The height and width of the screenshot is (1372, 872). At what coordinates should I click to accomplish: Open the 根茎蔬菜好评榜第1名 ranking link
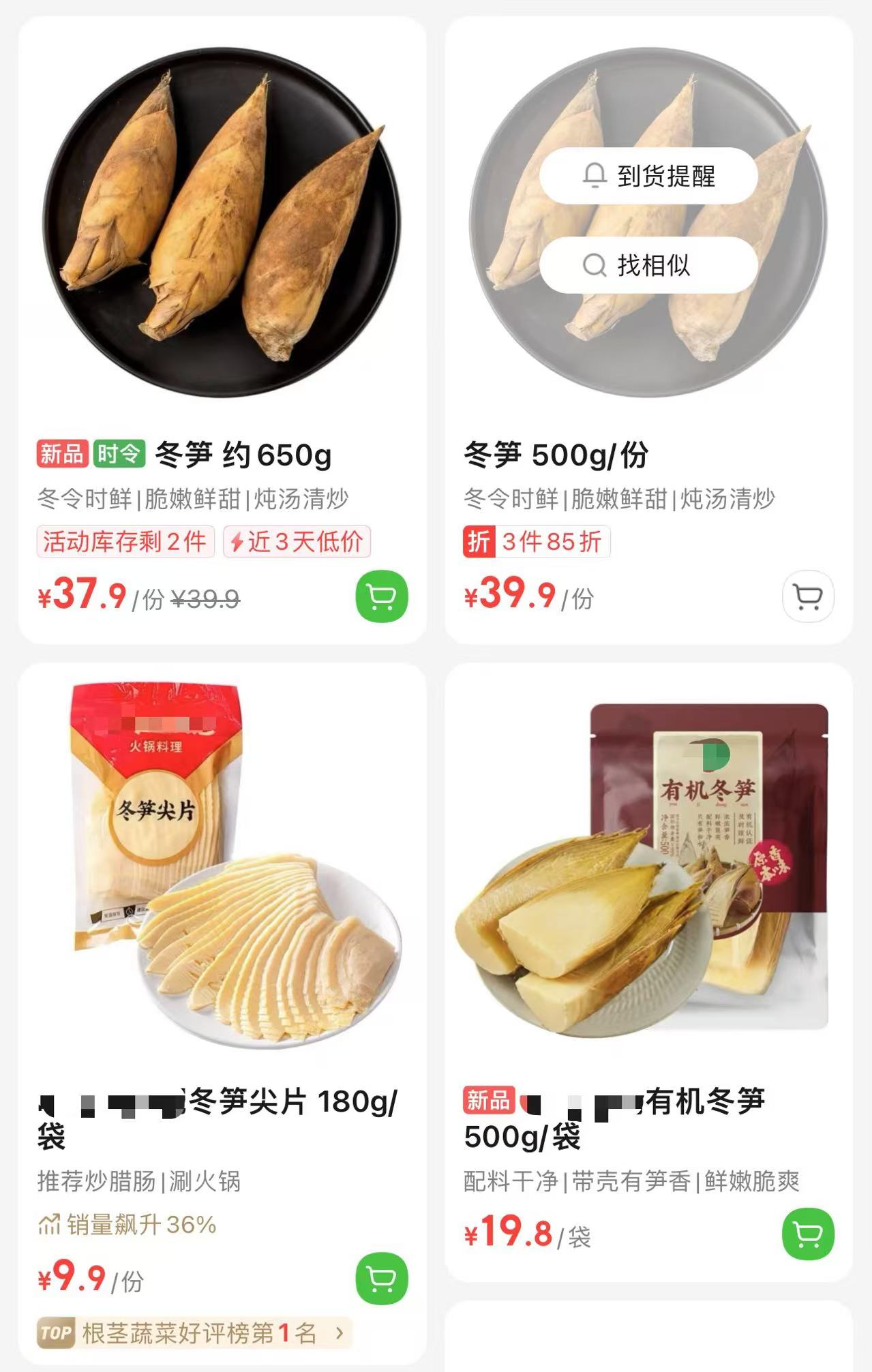[194, 1332]
